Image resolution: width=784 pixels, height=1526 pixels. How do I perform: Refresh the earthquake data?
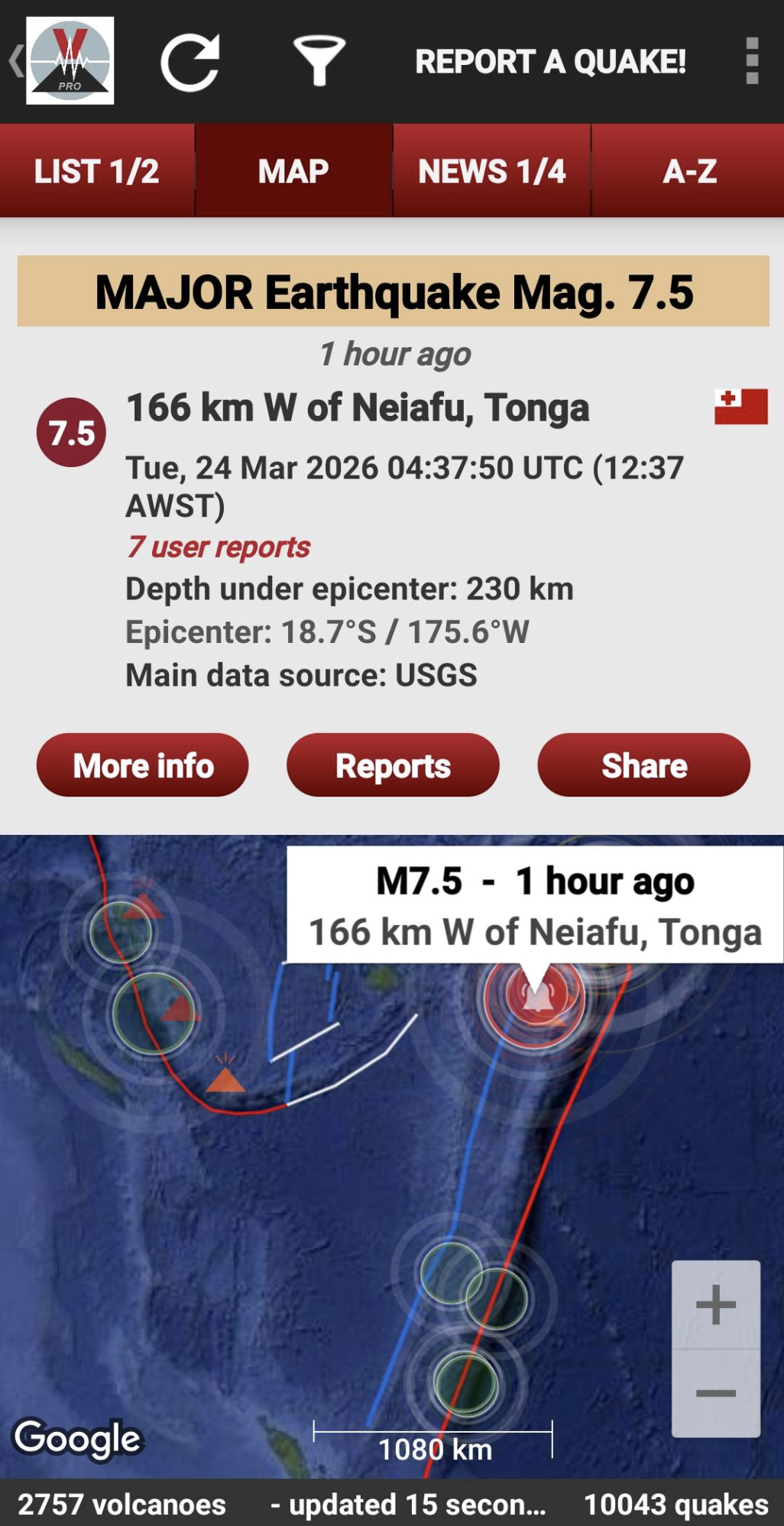(190, 62)
